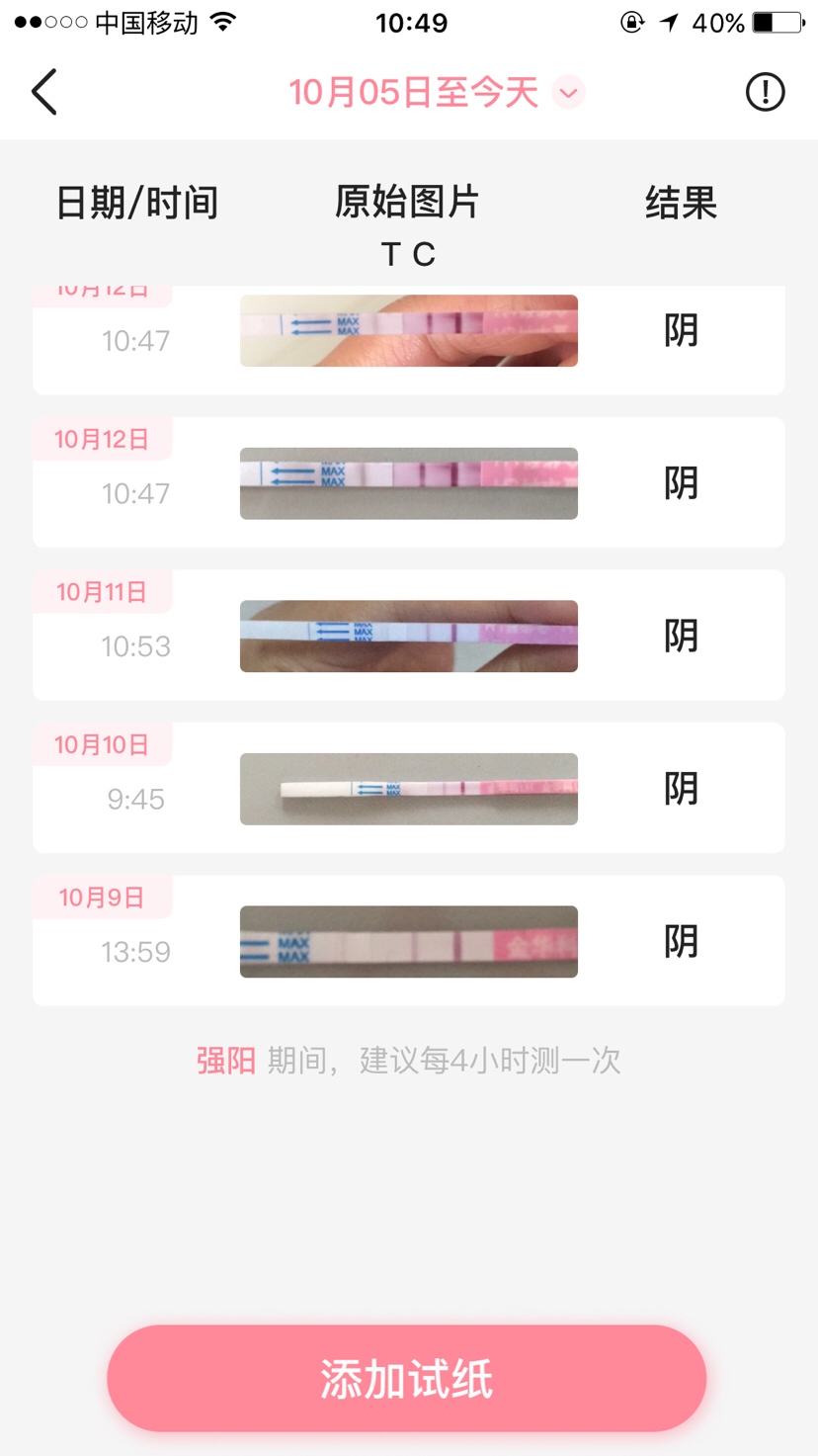The image size is (818, 1456).
Task: Open the 10月11日 10:53 test record
Action: [x=408, y=636]
